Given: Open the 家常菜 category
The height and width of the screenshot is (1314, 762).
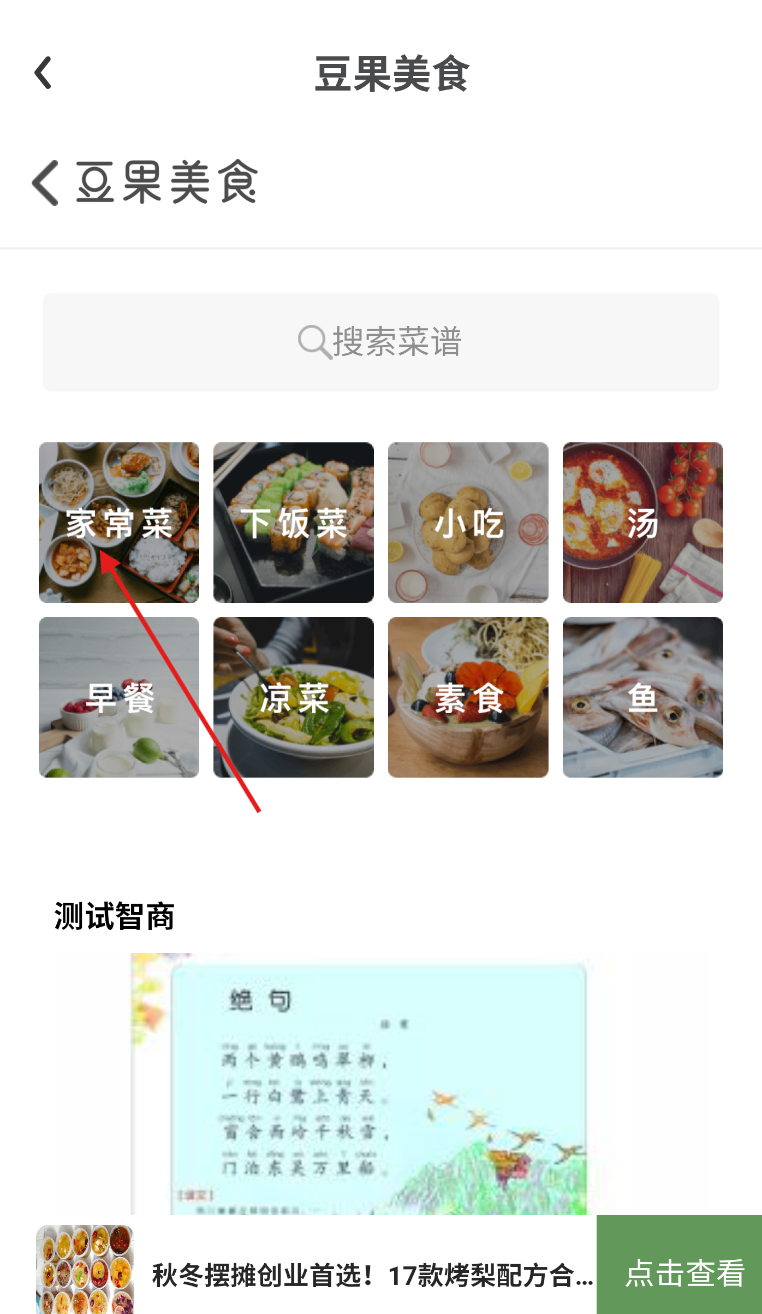Looking at the screenshot, I should point(119,522).
